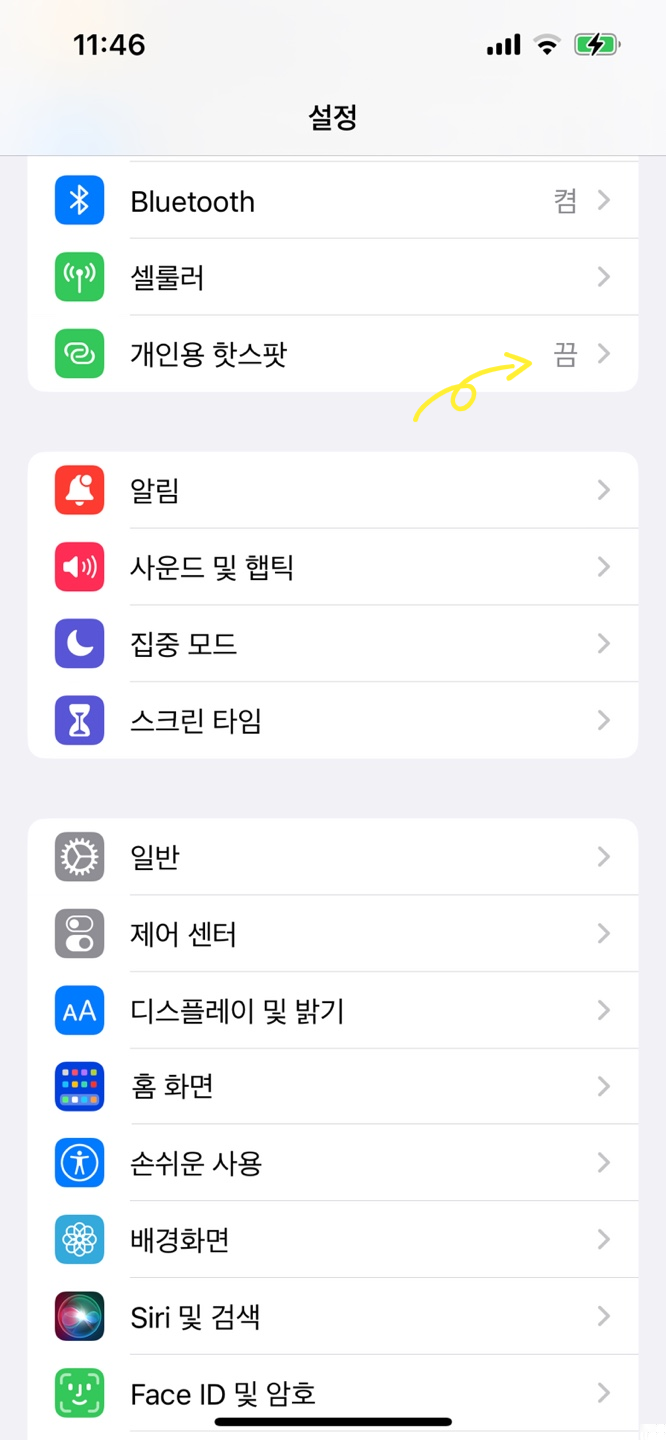The image size is (666, 1440).
Task: Open 제어 센터 settings
Action: (332, 934)
